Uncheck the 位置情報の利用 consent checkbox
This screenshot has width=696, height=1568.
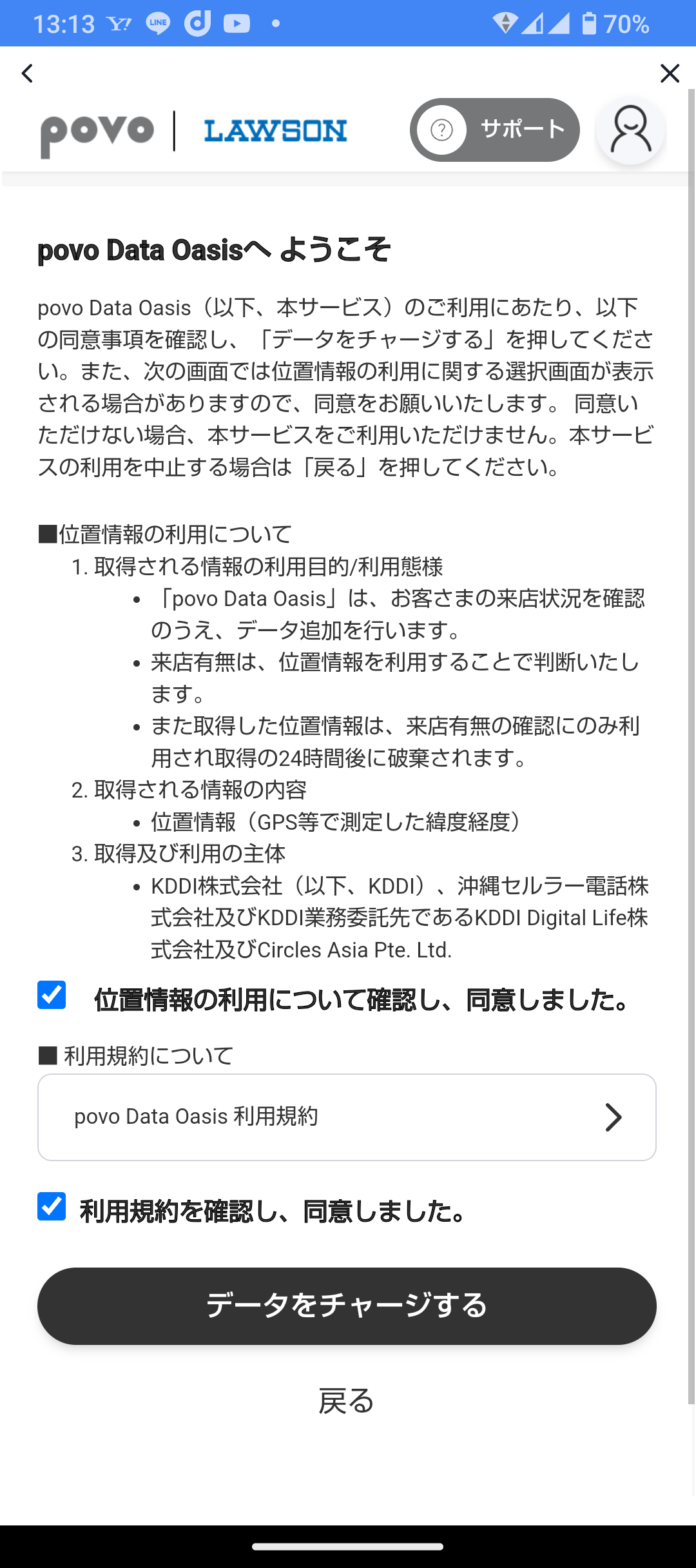(x=52, y=995)
